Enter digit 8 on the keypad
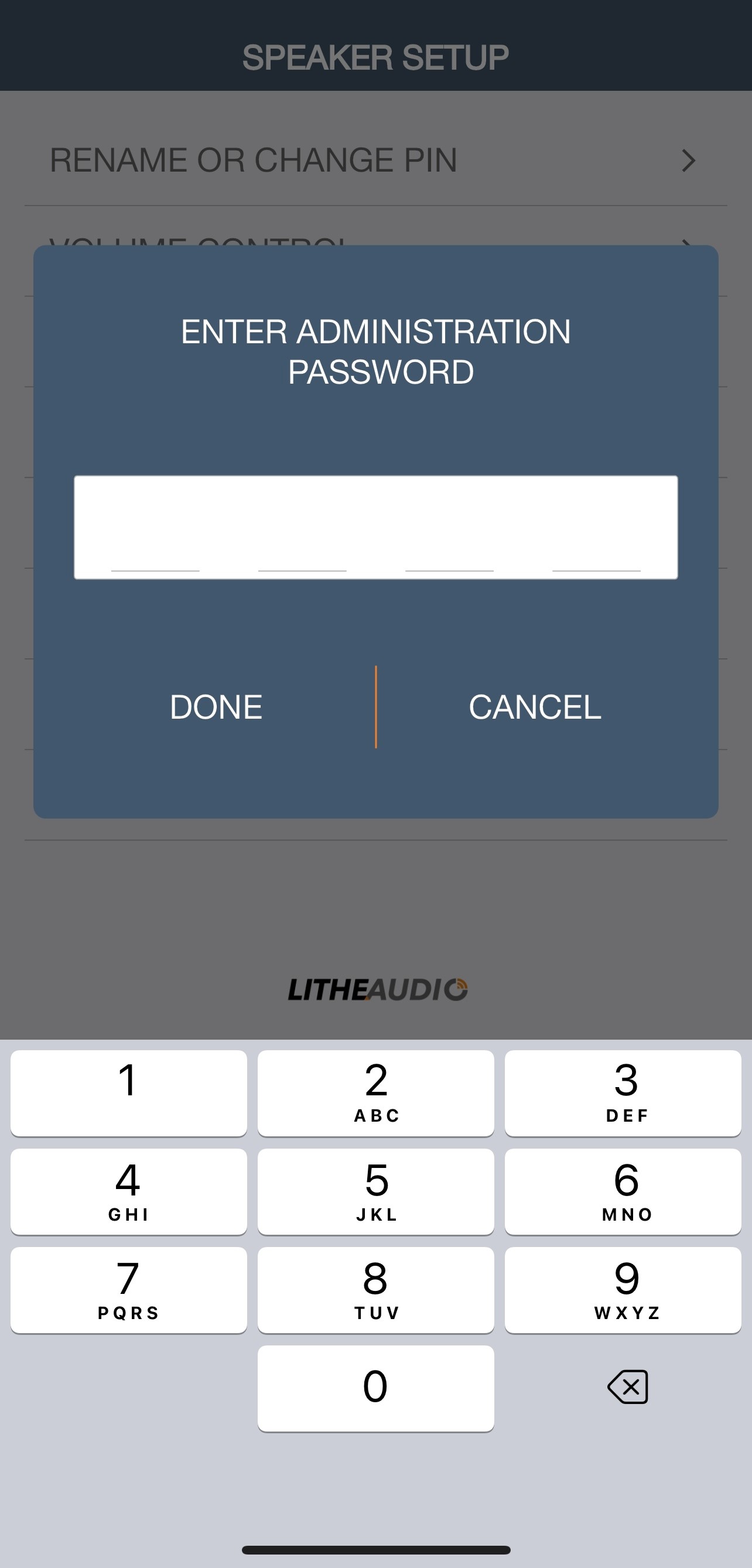The height and width of the screenshot is (1568, 752). point(375,1290)
